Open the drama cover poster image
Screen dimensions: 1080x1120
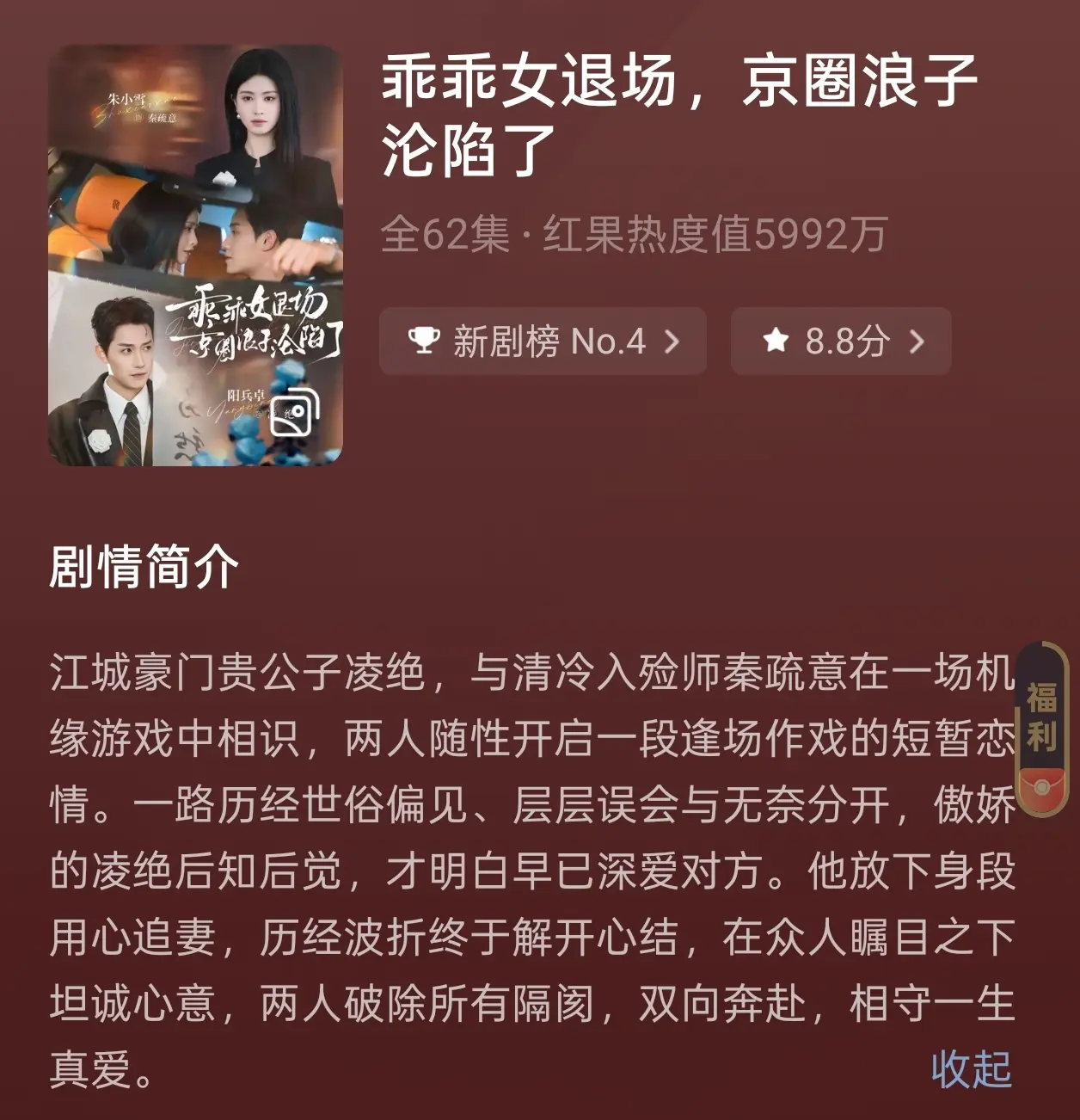pyautogui.click(x=195, y=255)
